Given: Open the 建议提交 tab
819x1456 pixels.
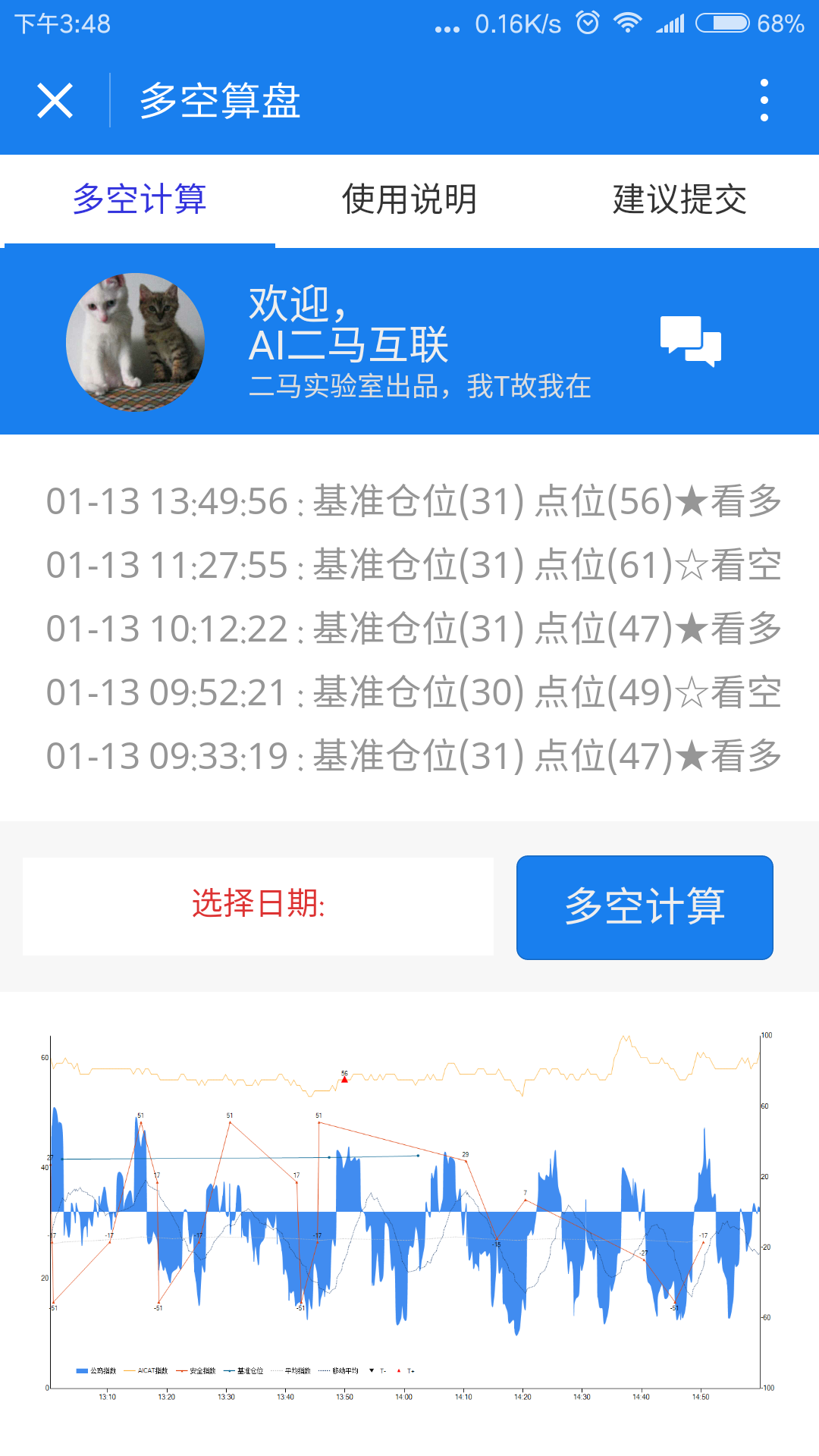Looking at the screenshot, I should (x=679, y=199).
